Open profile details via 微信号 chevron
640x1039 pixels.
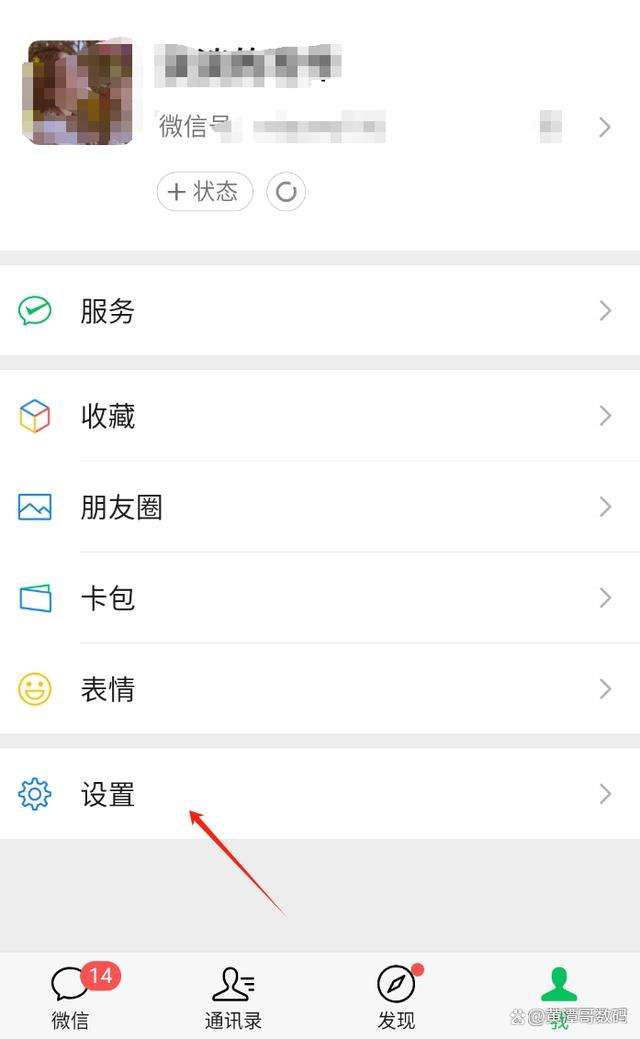coord(604,127)
